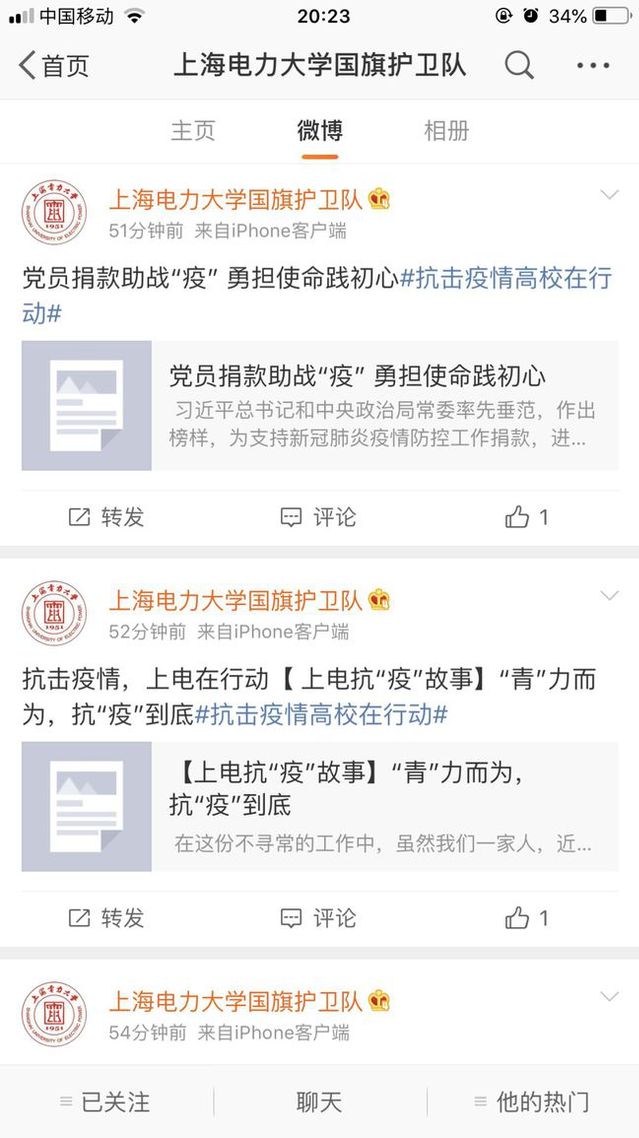This screenshot has width=639, height=1138.
Task: Open 他的热门 menu
Action: [532, 1102]
